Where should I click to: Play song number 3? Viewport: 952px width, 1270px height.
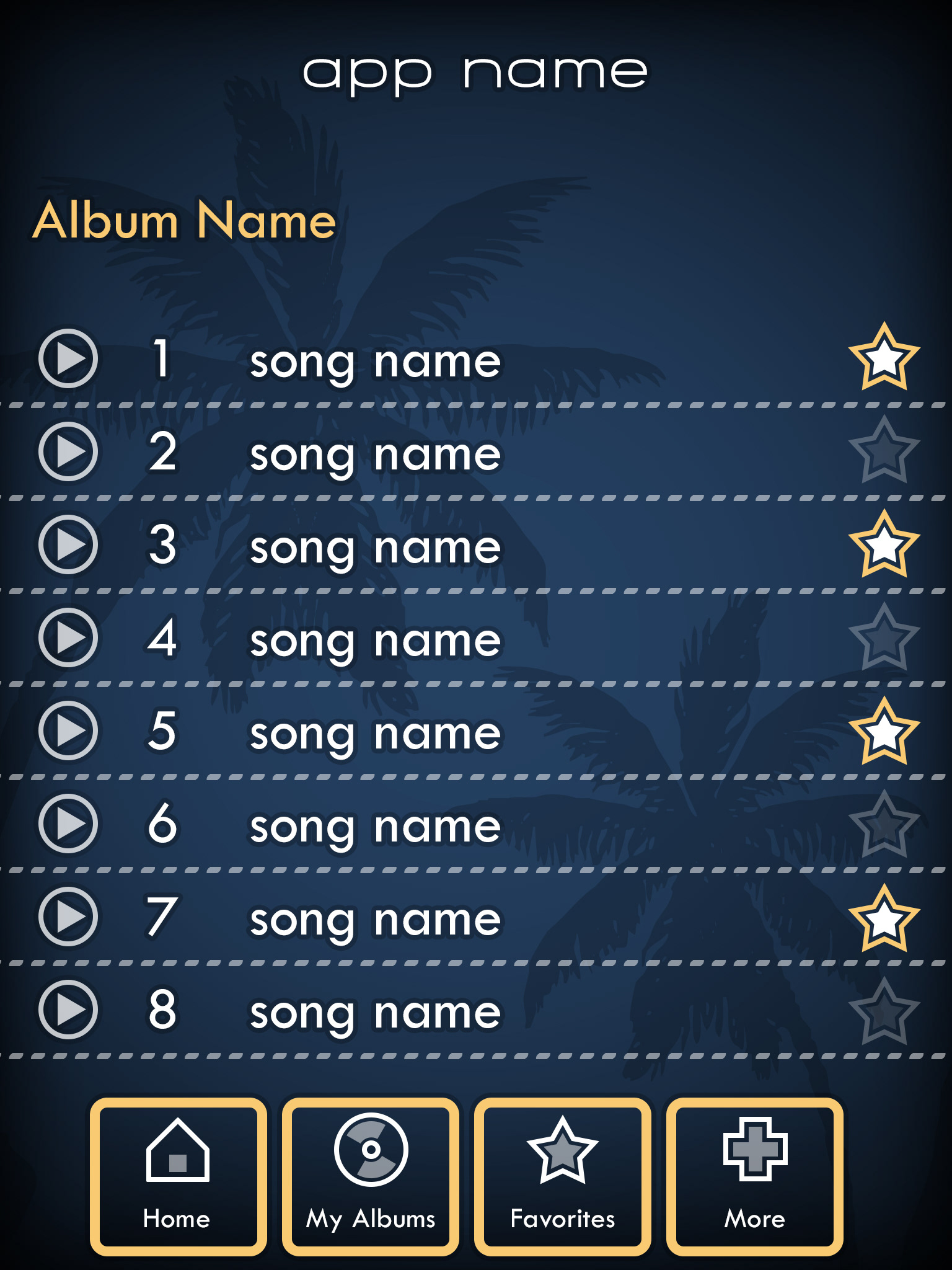point(68,545)
